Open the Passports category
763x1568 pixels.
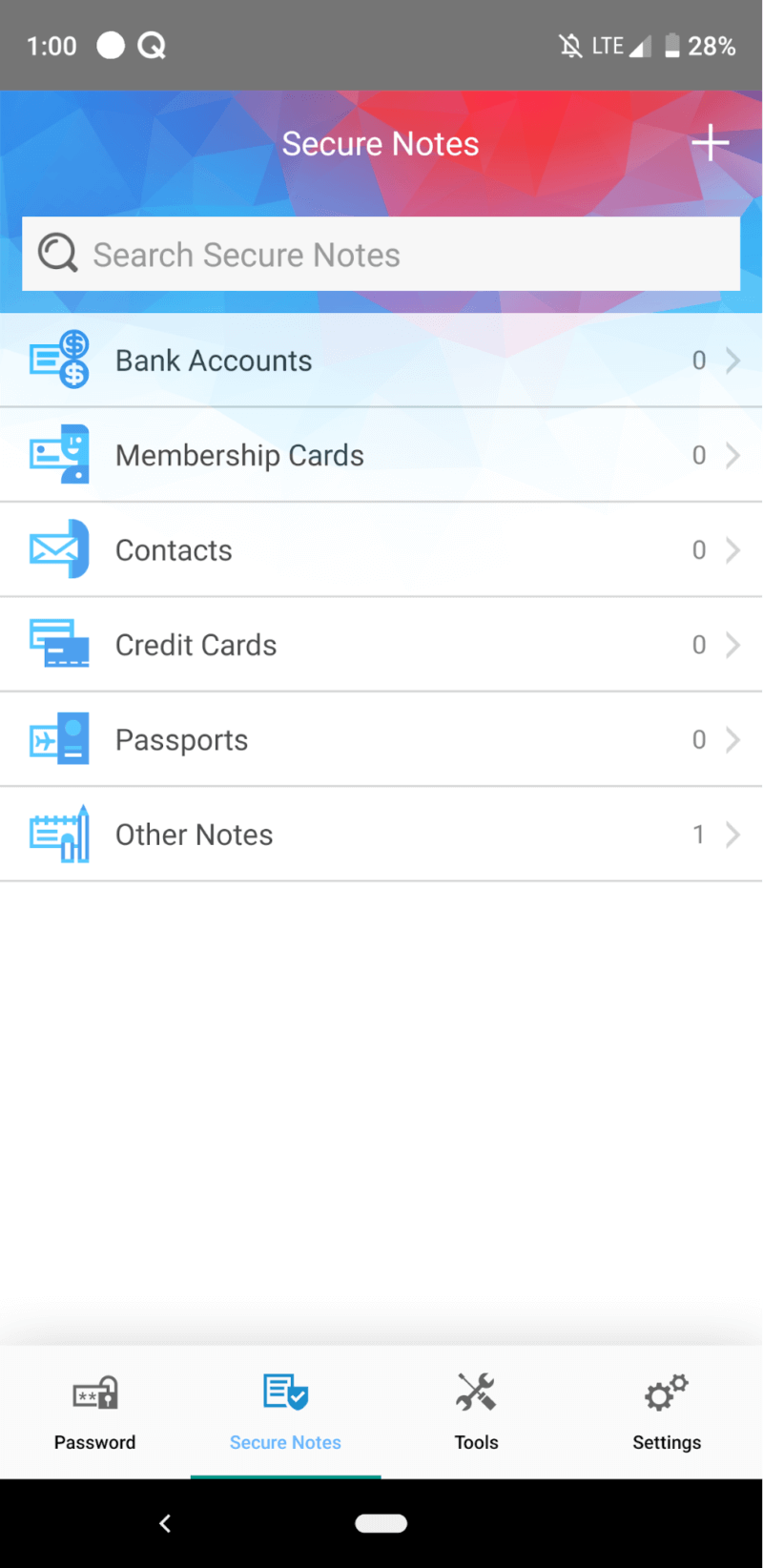click(381, 739)
